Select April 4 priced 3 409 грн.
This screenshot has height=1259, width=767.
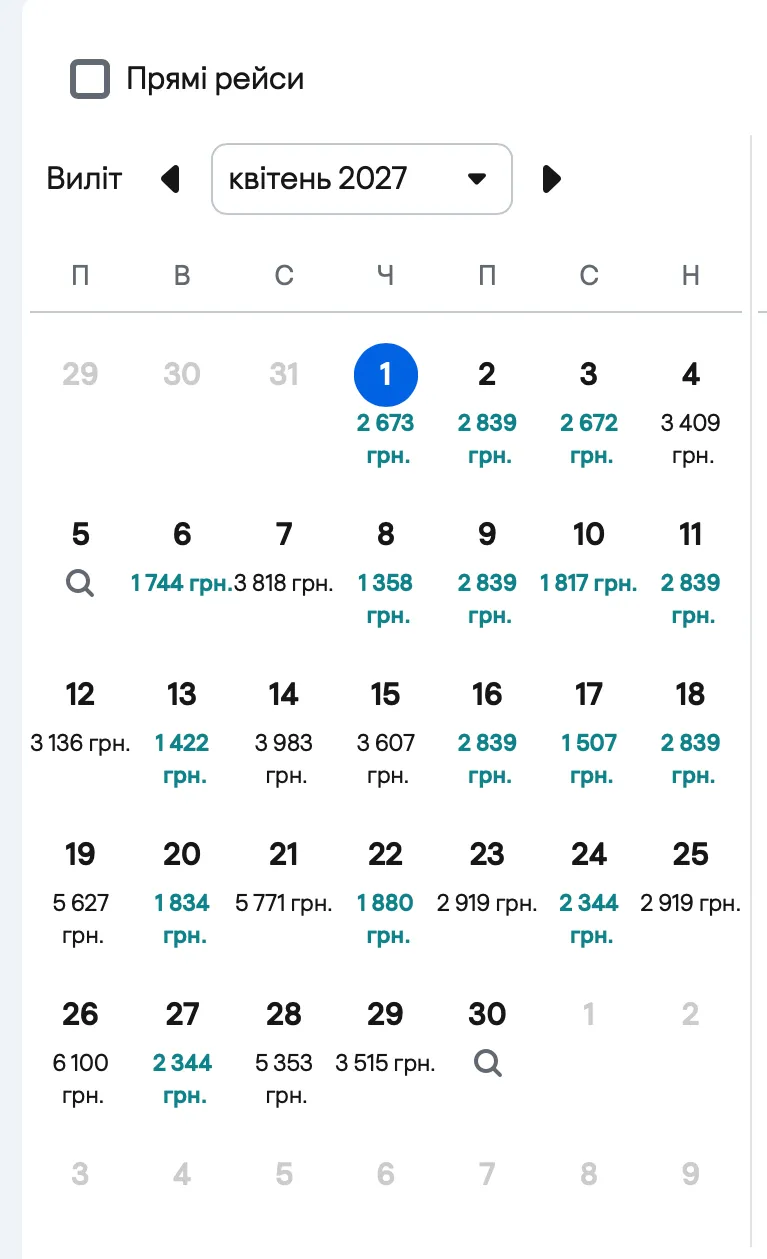point(690,411)
